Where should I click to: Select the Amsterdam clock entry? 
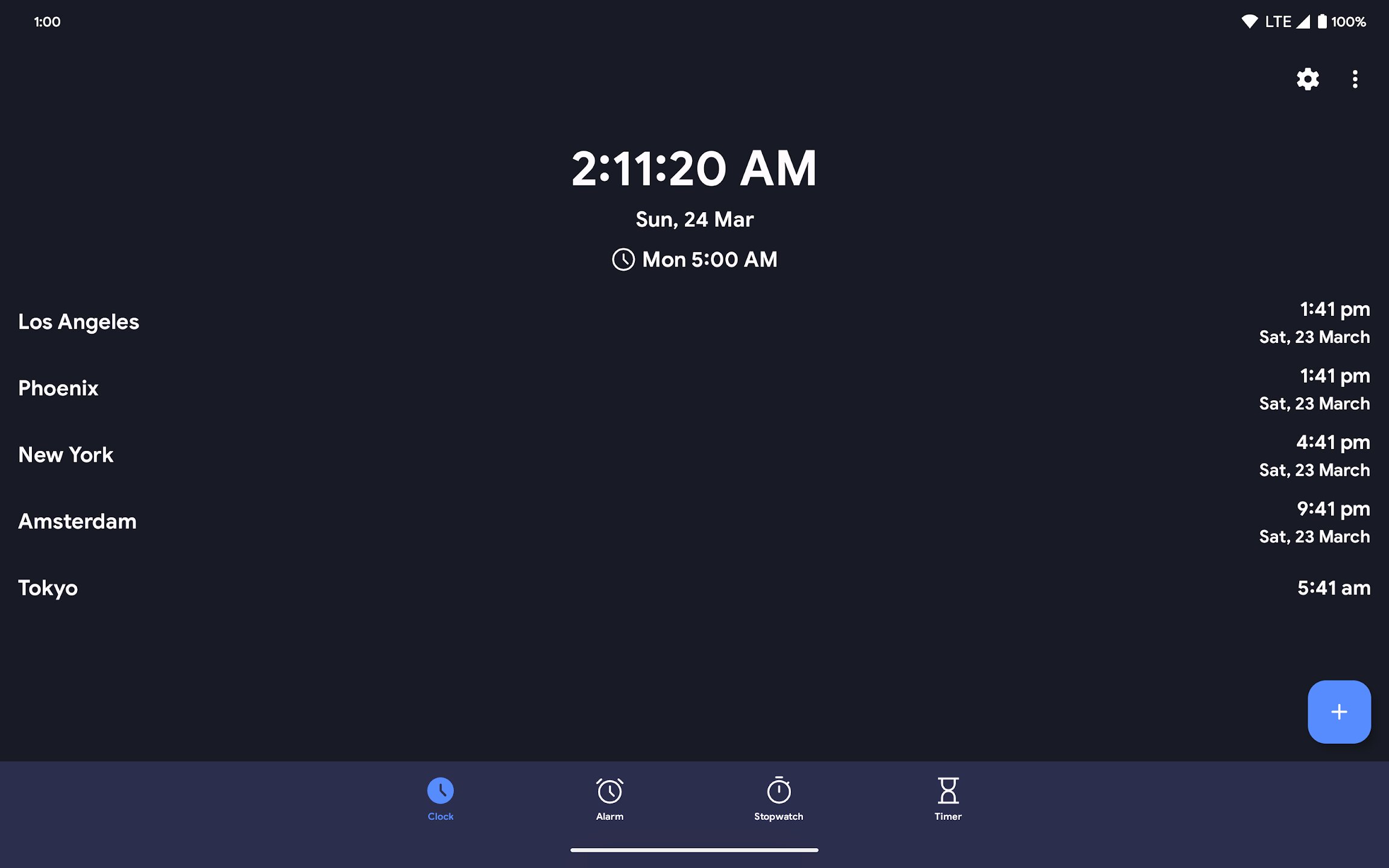pos(693,521)
